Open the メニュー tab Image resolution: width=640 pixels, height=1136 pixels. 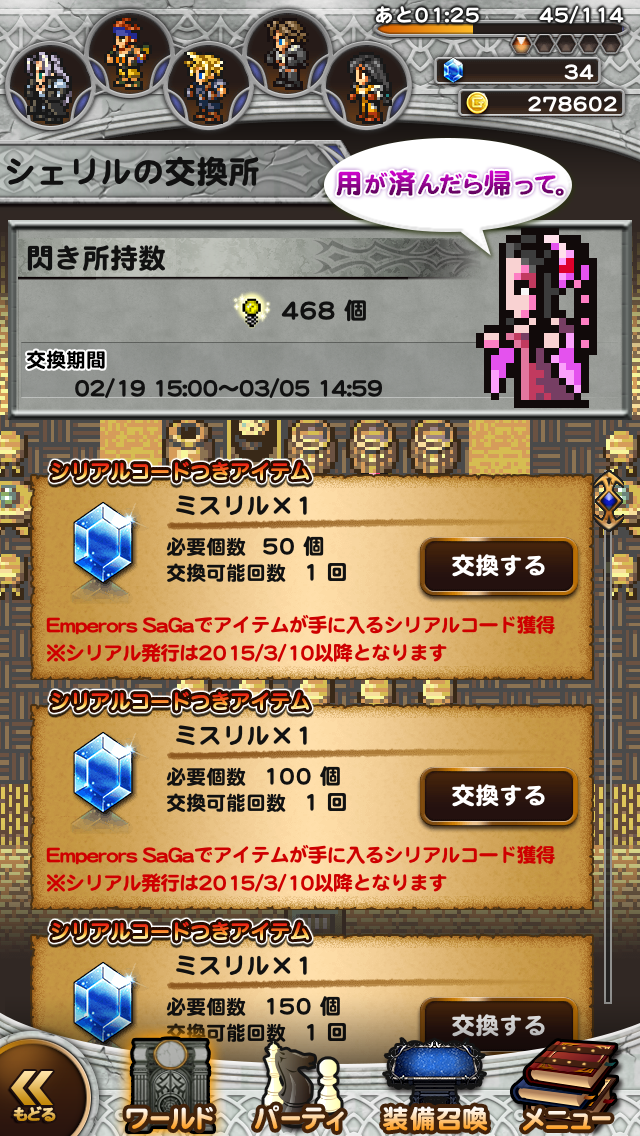[x=567, y=1090]
